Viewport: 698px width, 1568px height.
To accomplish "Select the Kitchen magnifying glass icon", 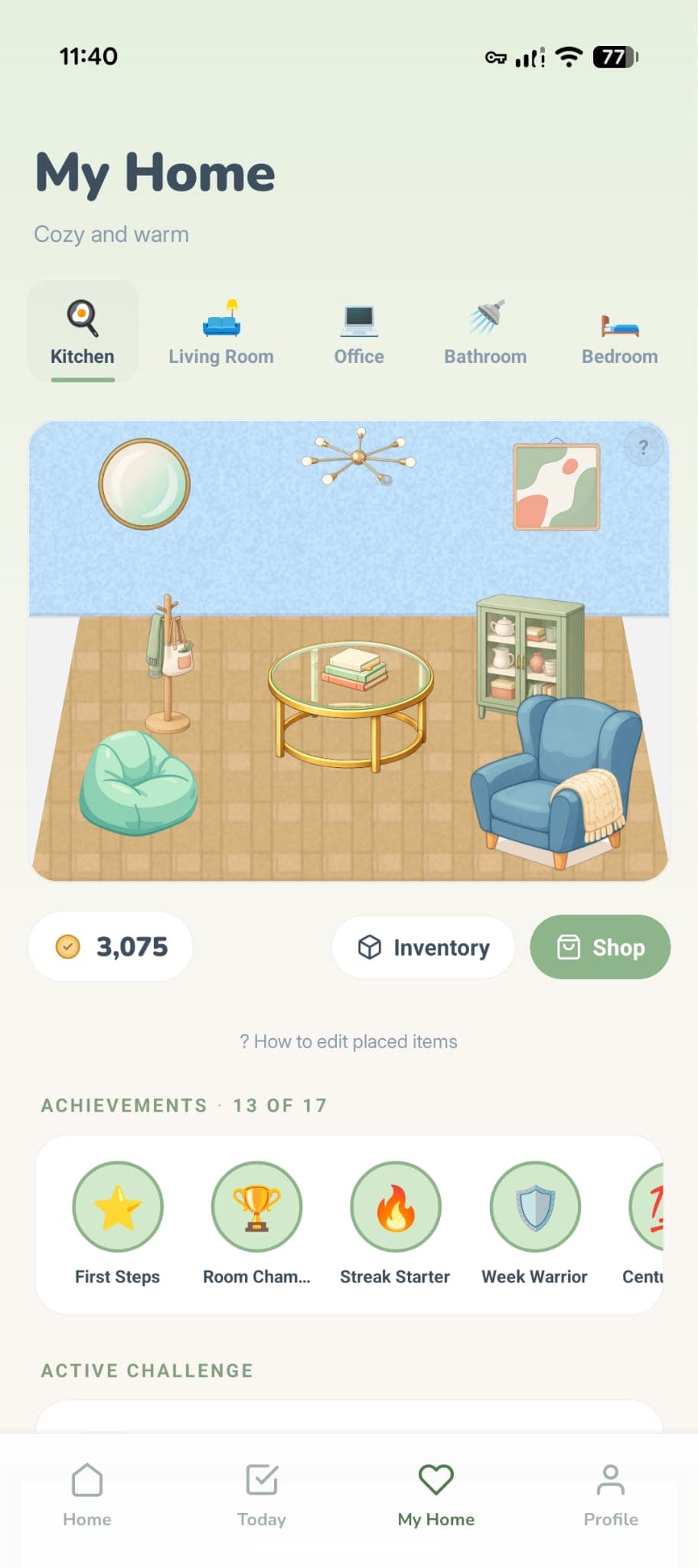I will click(83, 317).
